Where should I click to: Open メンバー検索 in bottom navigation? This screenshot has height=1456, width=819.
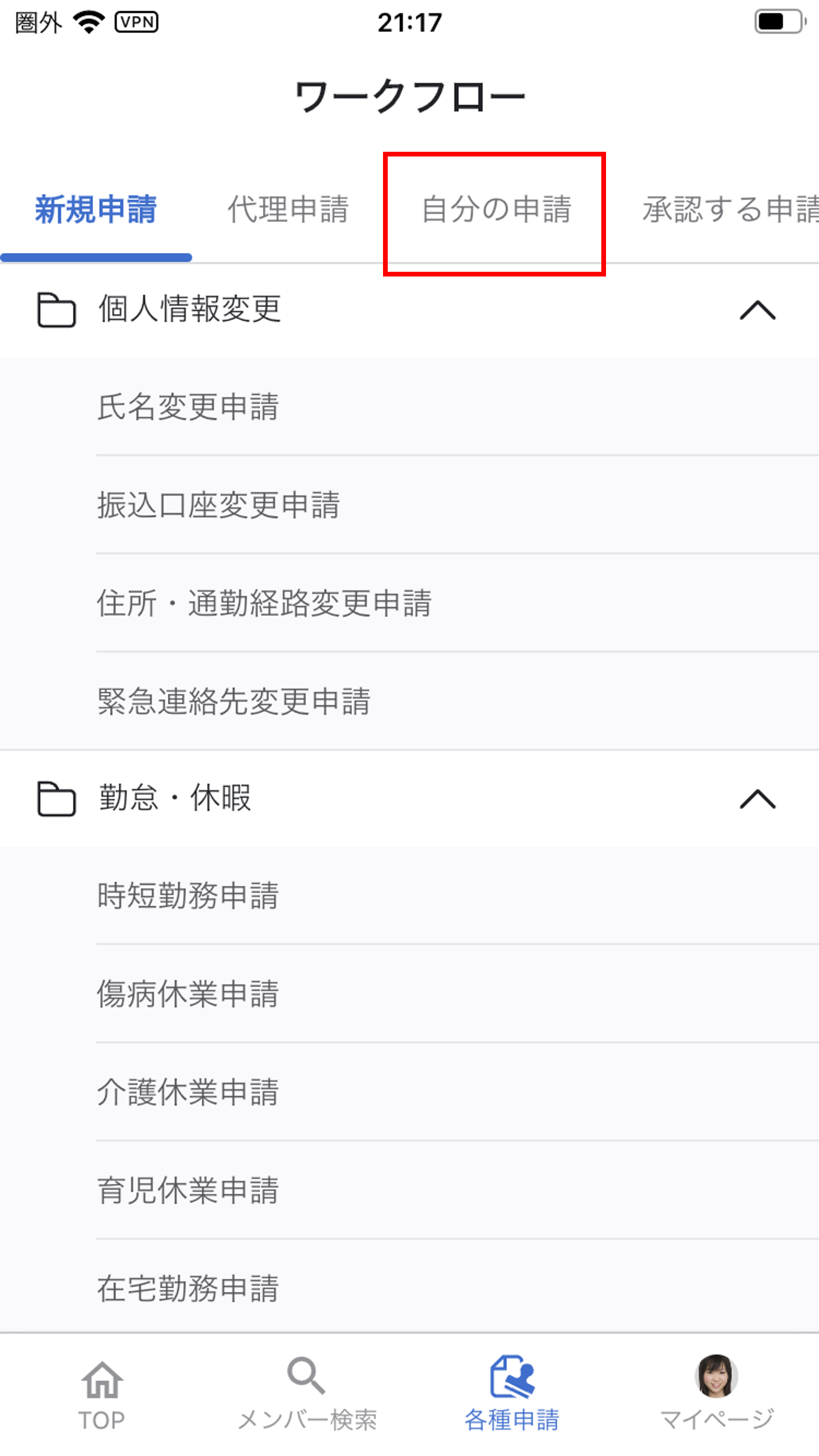(x=307, y=1395)
